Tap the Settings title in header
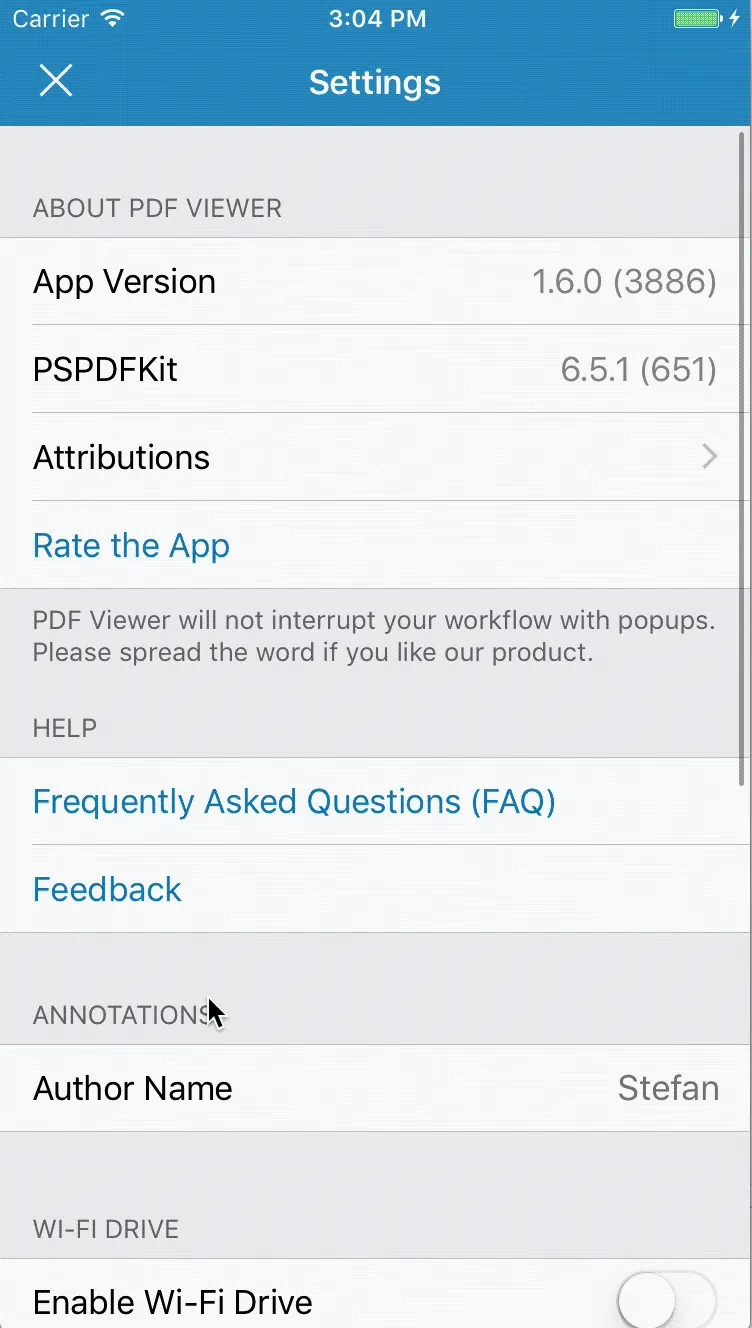752x1328 pixels. 375,82
